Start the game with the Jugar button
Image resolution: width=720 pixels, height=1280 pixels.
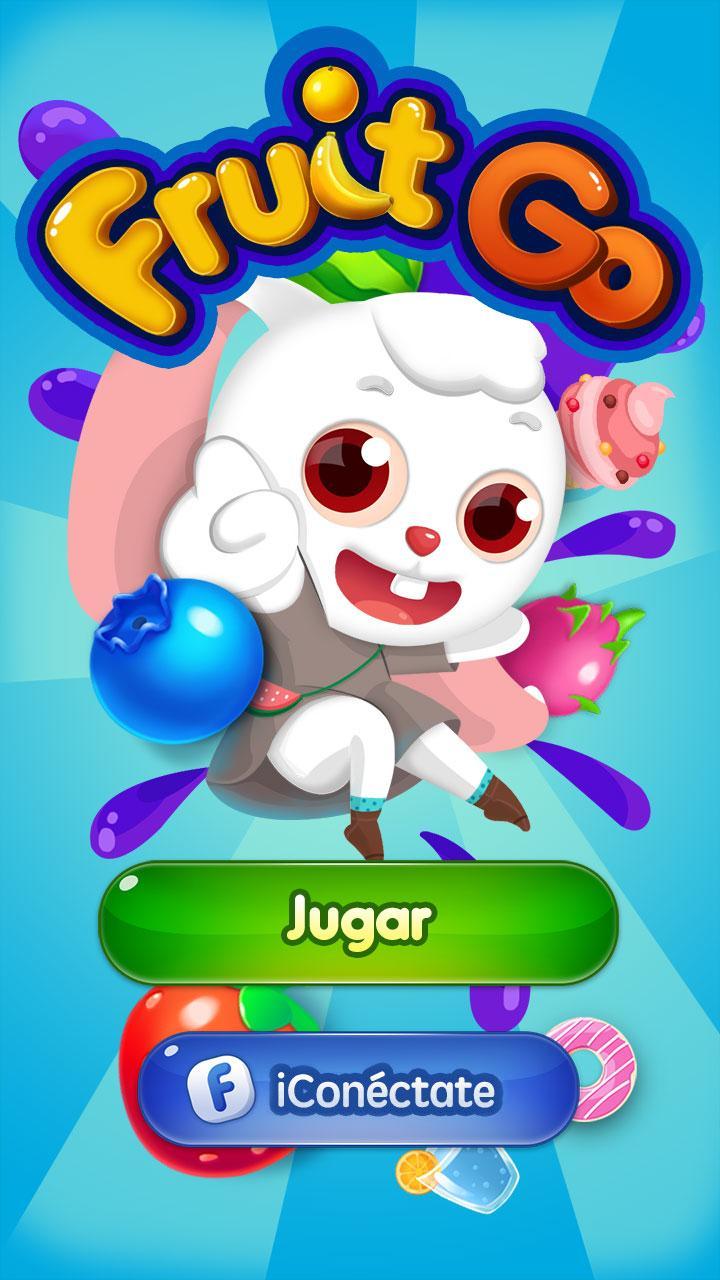[x=358, y=921]
